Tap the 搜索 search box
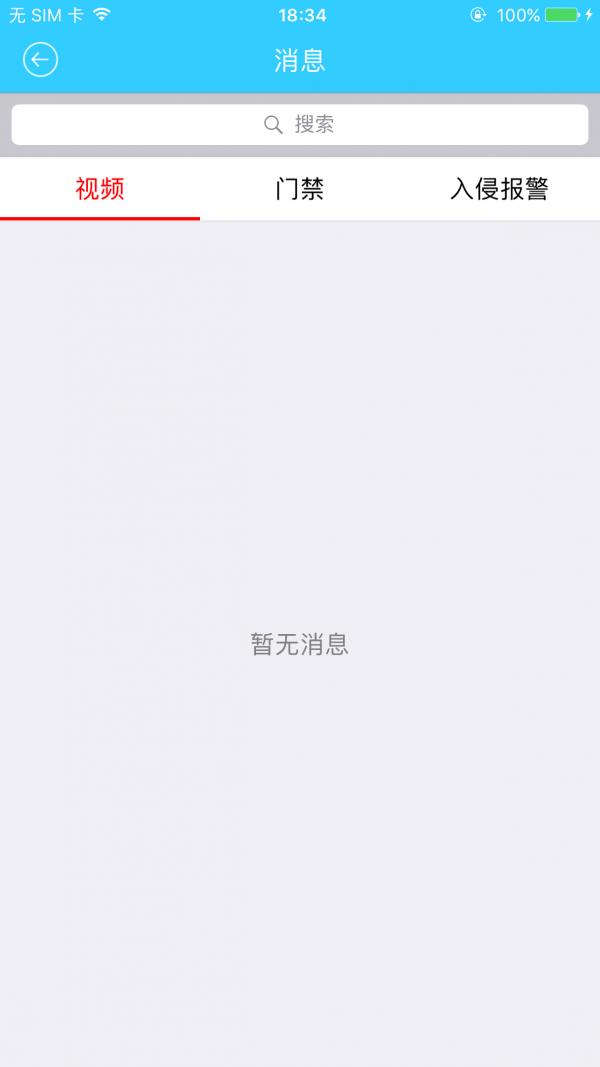This screenshot has height=1067, width=600. (300, 125)
